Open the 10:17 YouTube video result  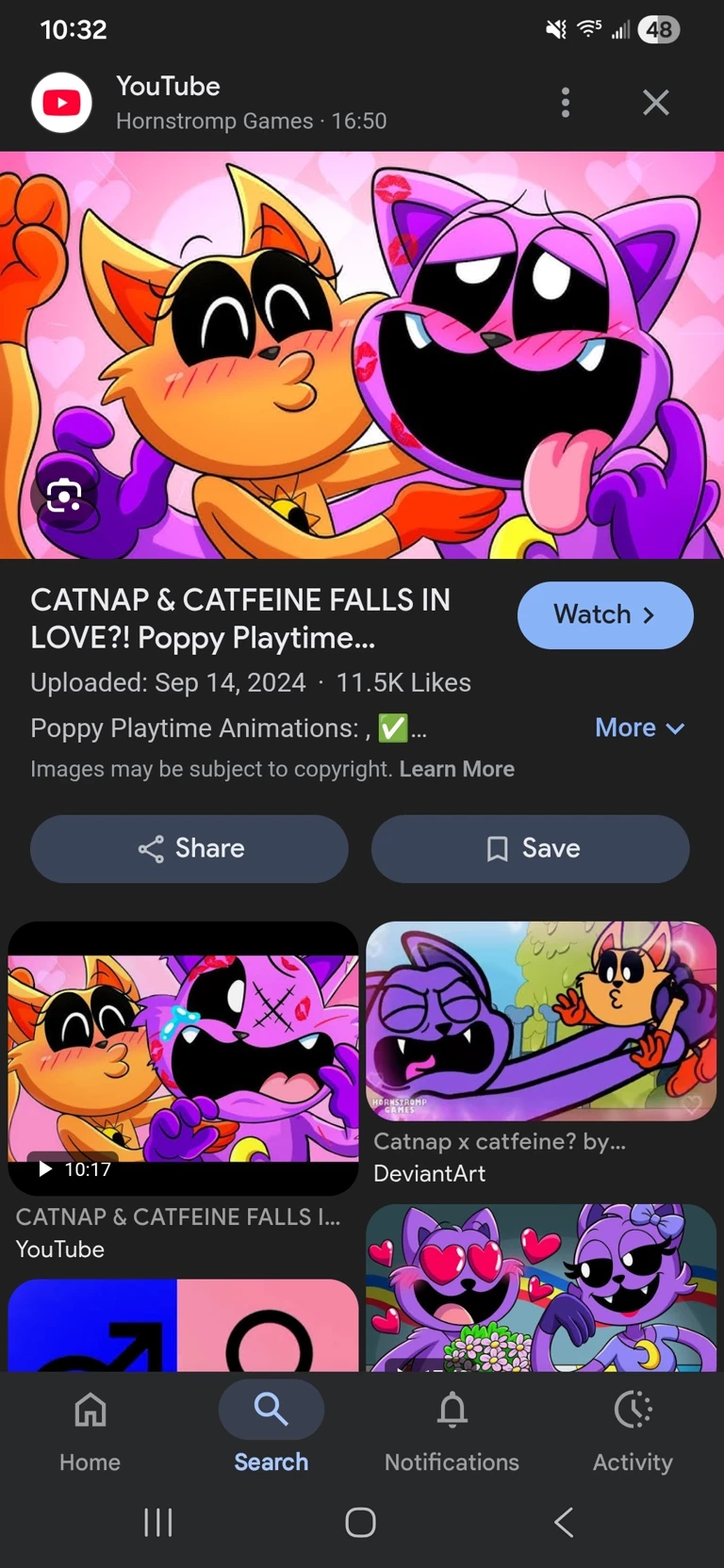183,1058
